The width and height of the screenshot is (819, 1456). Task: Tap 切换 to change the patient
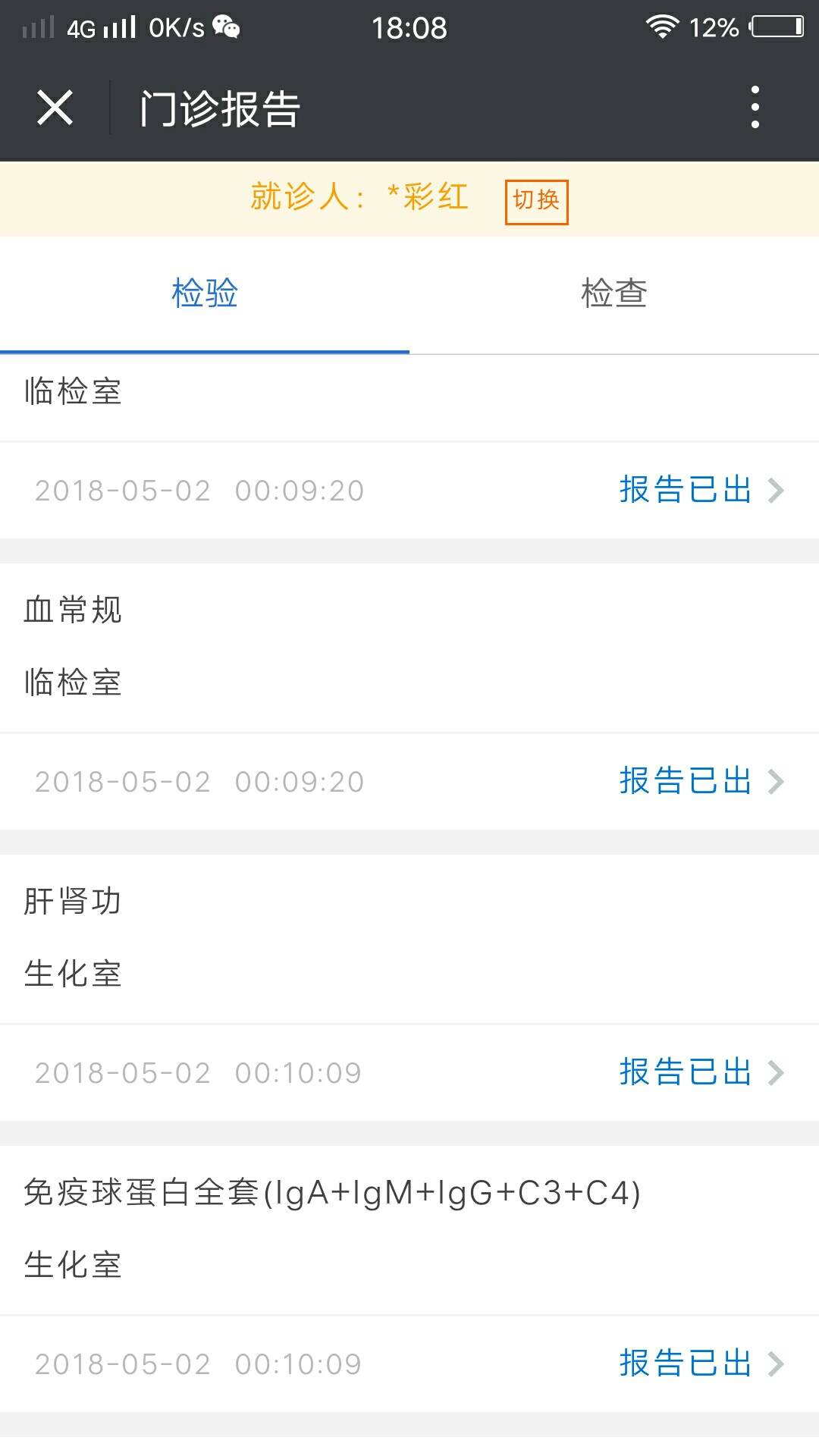click(x=536, y=201)
